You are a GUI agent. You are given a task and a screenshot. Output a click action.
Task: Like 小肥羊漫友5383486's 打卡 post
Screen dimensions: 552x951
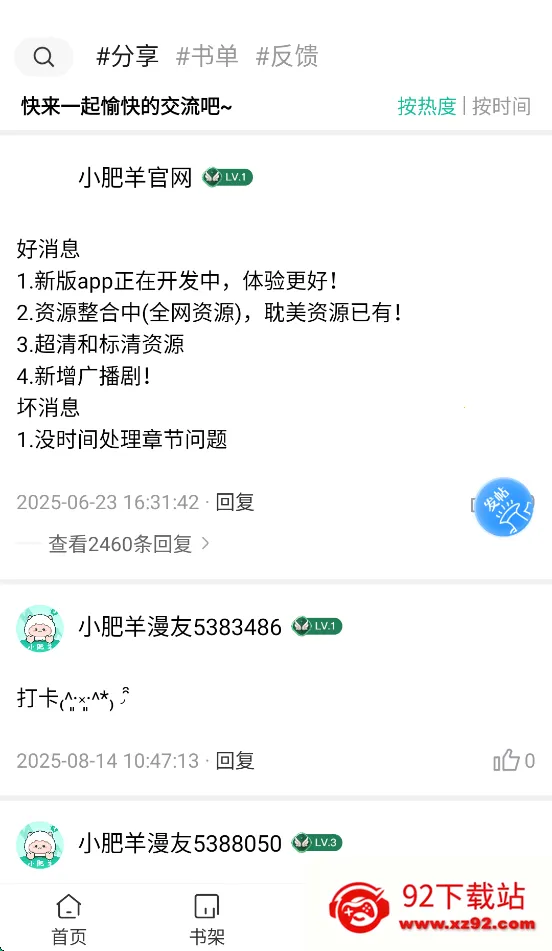pos(514,760)
